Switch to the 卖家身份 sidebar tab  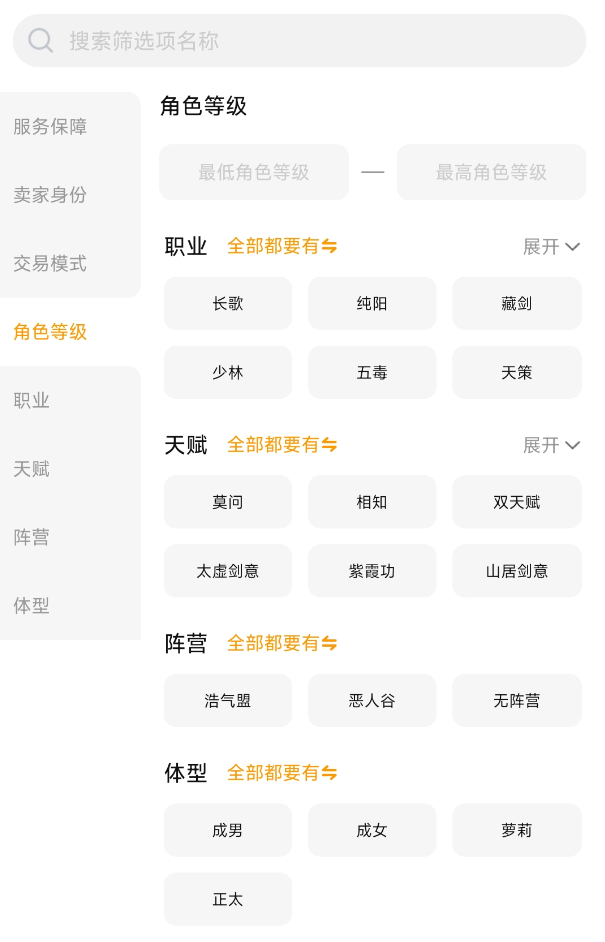point(50,195)
